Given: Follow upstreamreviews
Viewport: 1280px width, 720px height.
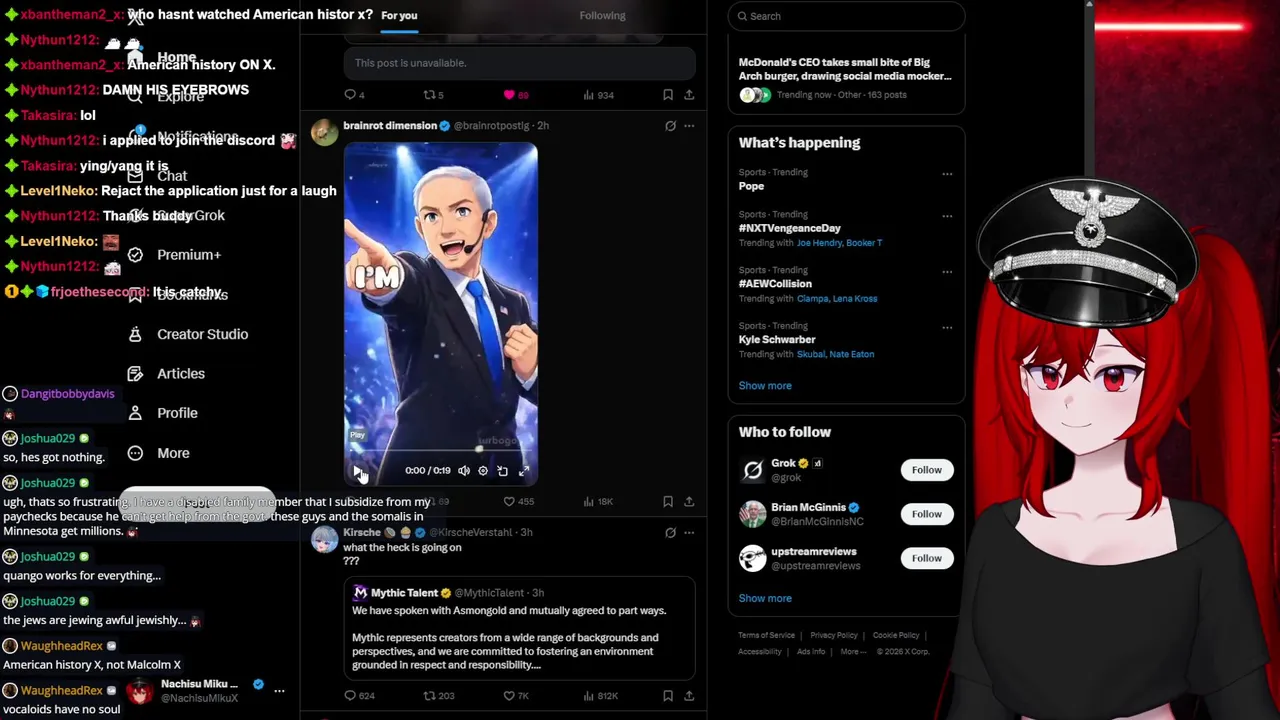Looking at the screenshot, I should (926, 558).
